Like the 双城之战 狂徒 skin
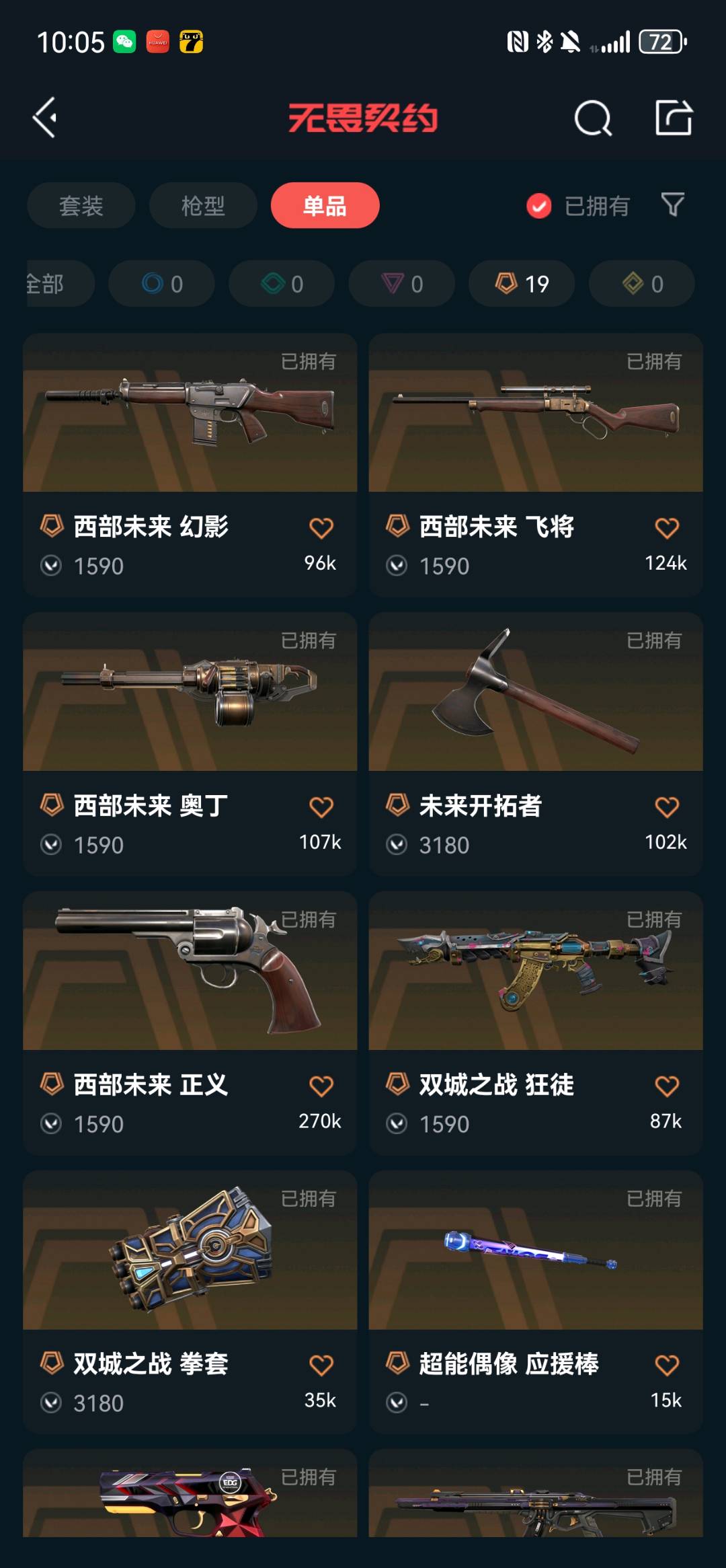 tap(667, 1086)
